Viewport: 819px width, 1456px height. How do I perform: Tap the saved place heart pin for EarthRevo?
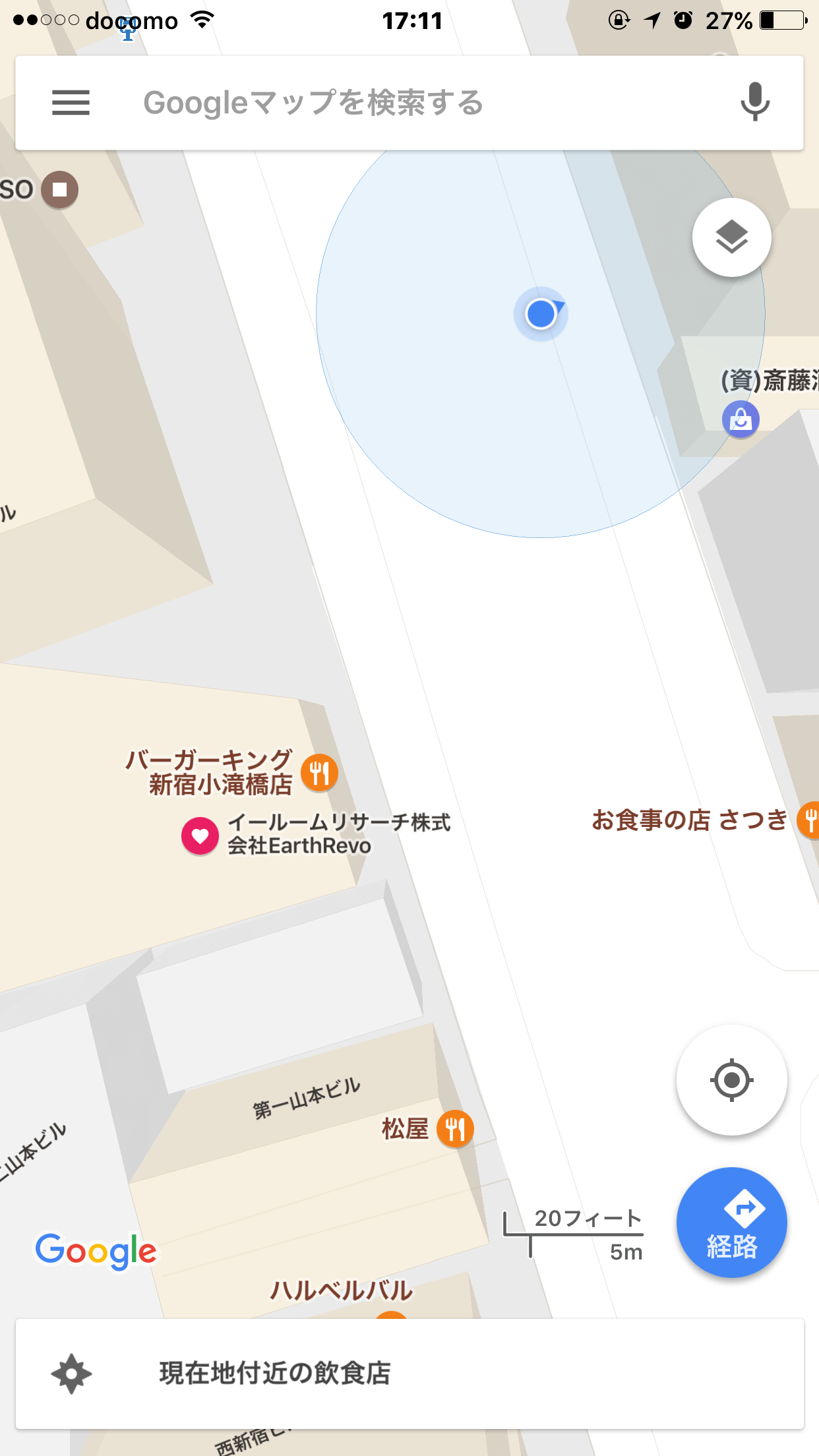(x=200, y=836)
